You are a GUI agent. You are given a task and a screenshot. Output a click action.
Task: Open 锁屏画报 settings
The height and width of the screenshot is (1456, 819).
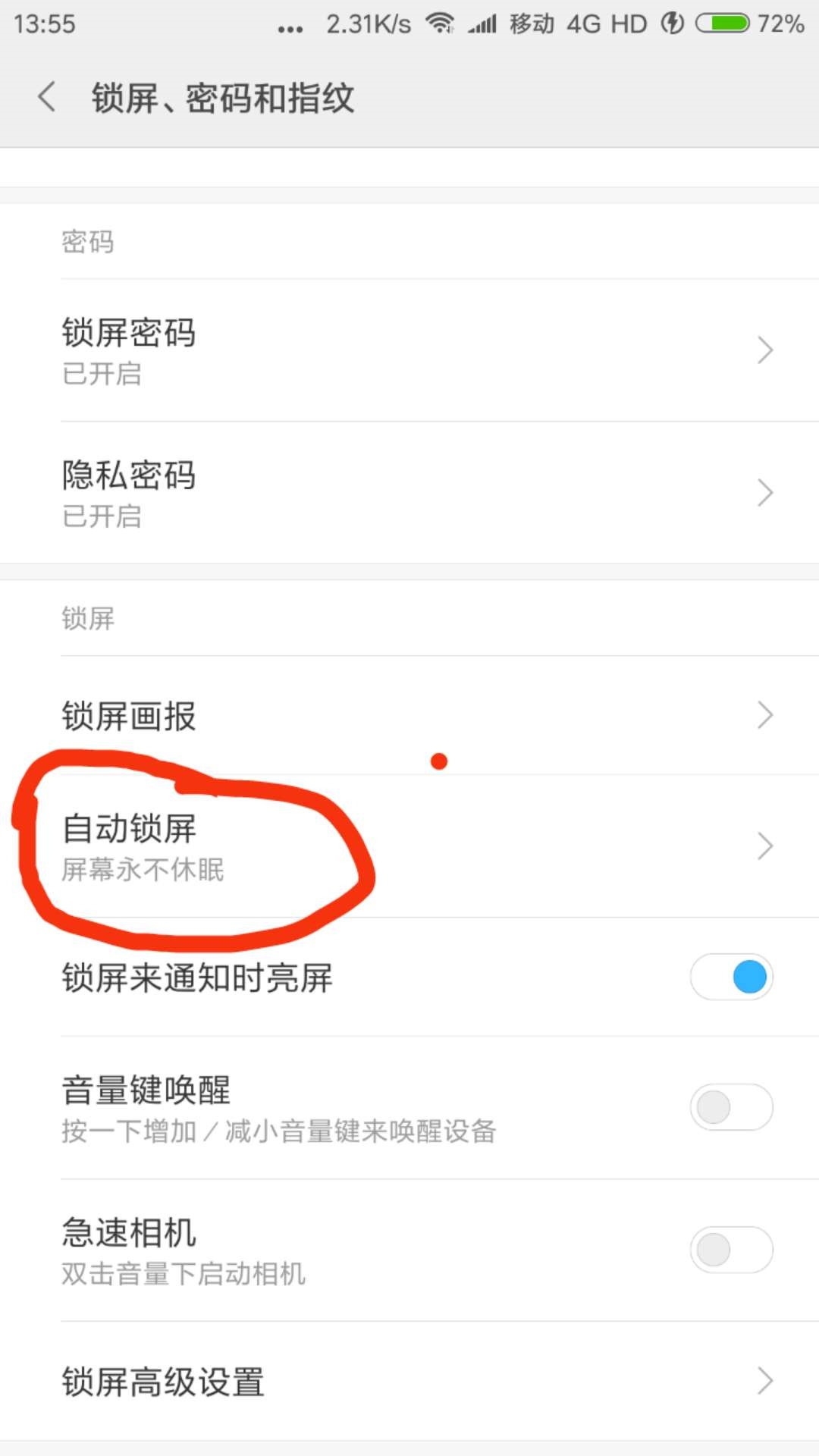pyautogui.click(x=409, y=715)
